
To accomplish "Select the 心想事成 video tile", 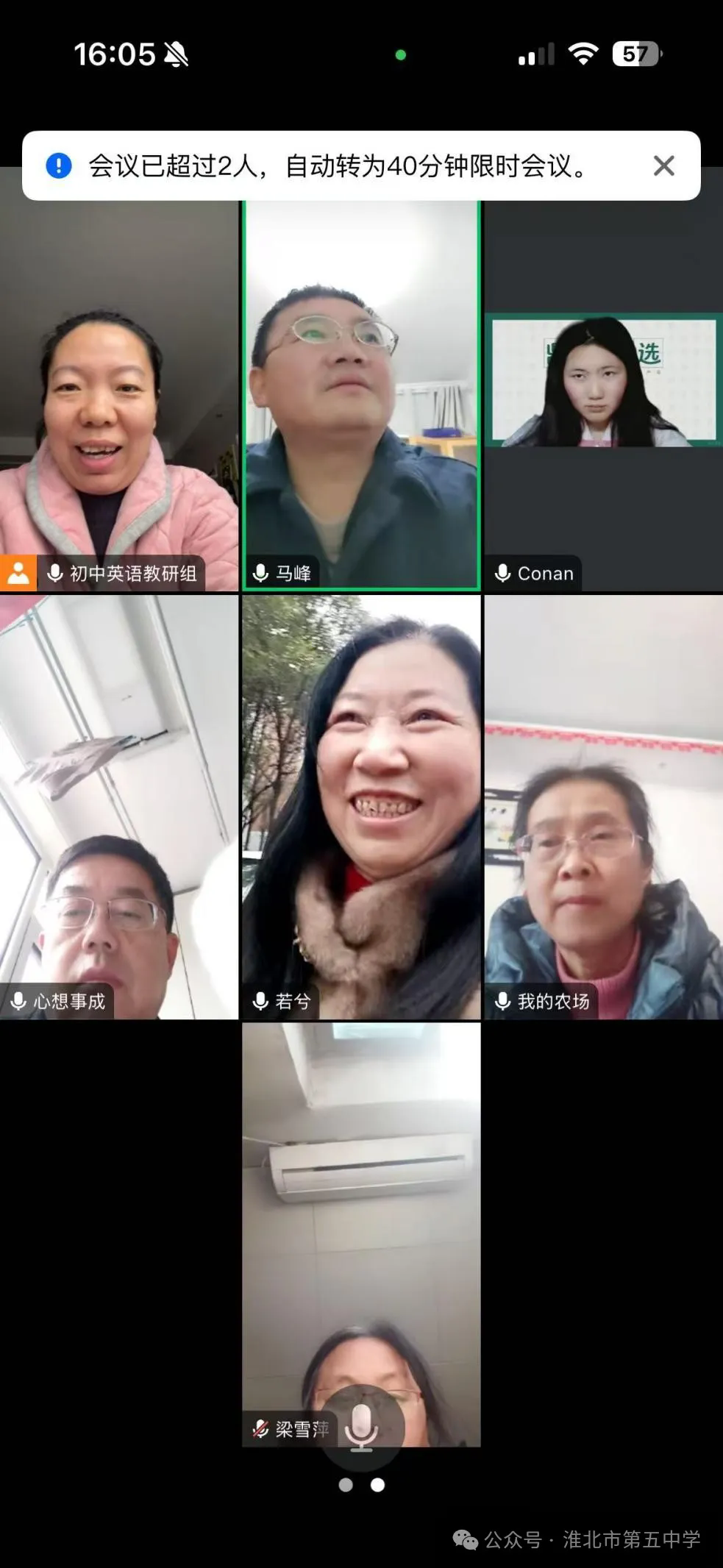I will click(119, 807).
